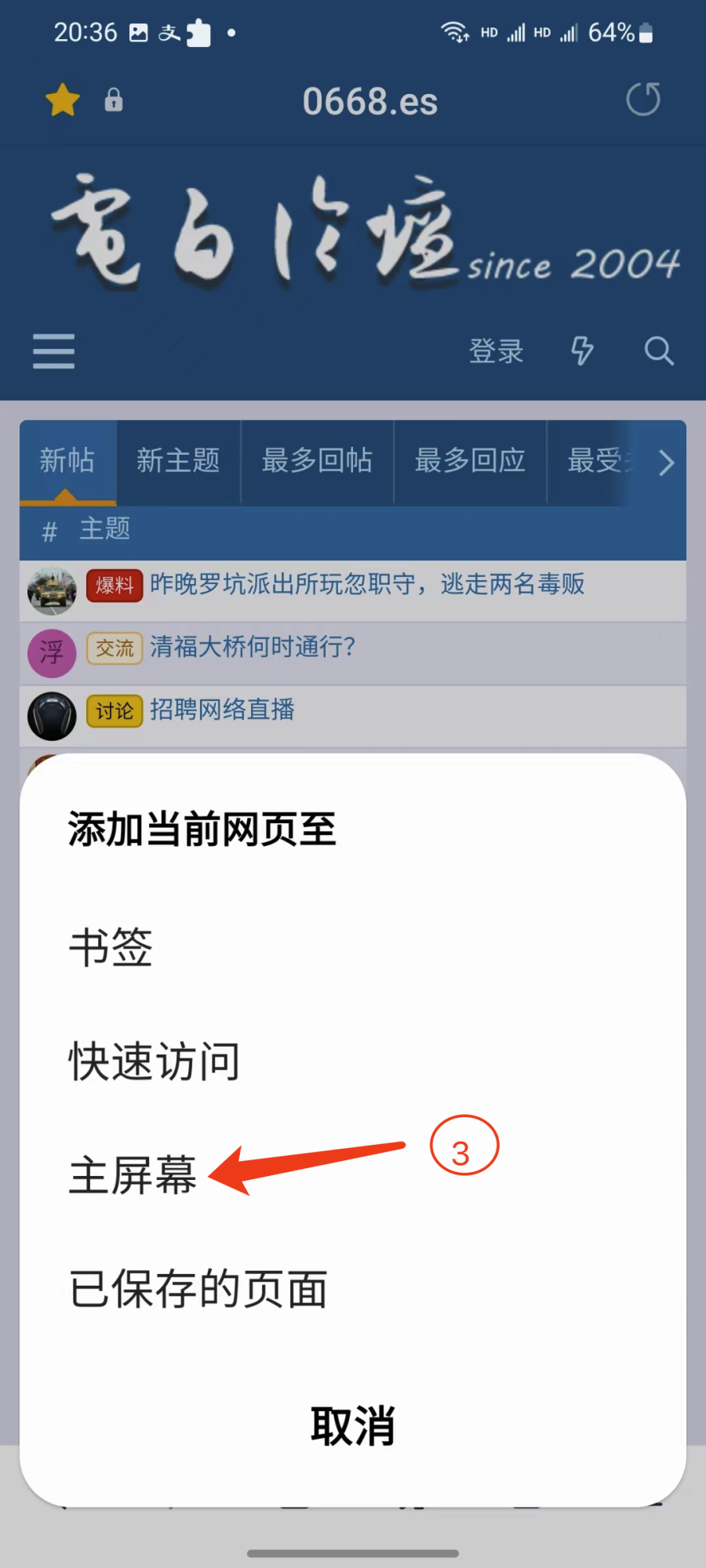Dismiss the dialog with 取消

click(352, 1425)
